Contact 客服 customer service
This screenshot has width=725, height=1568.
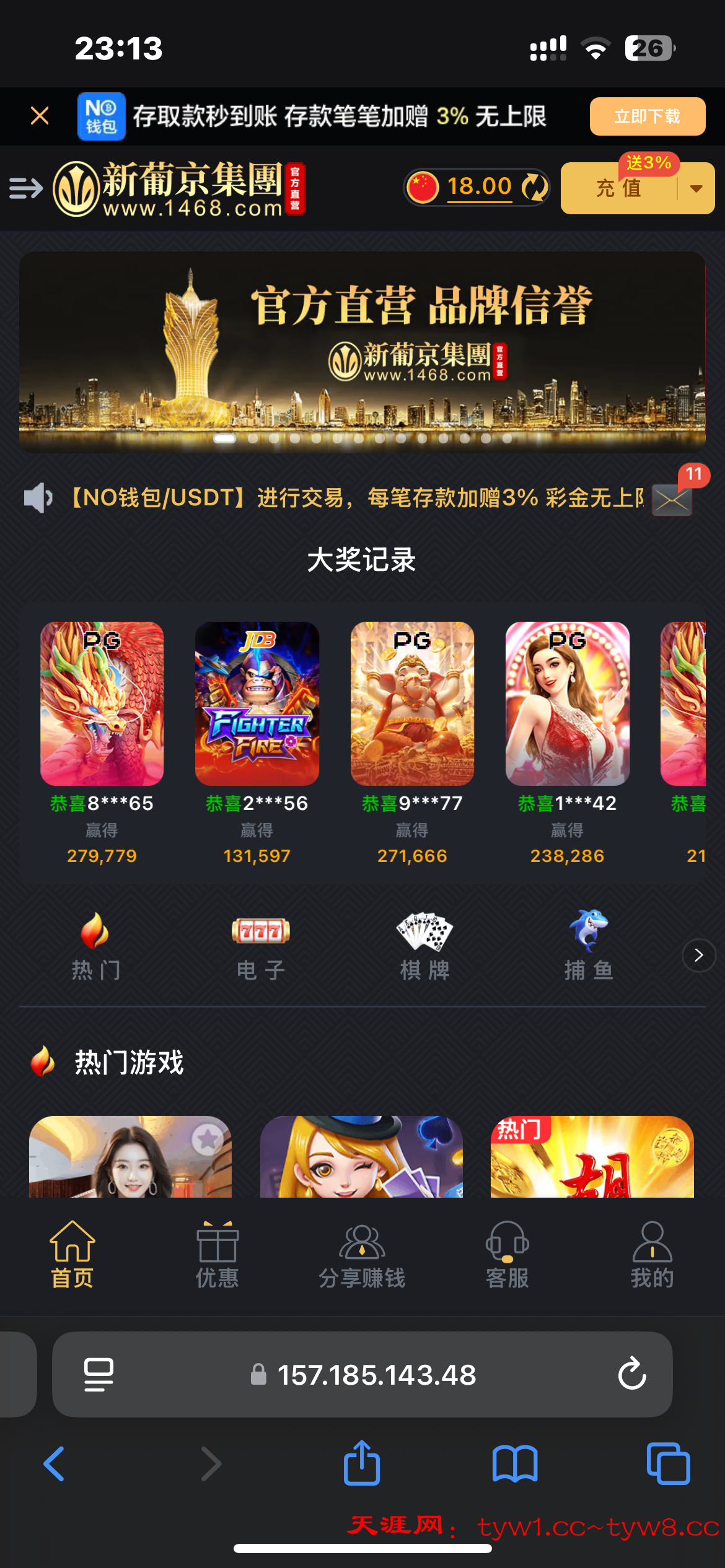(507, 1254)
